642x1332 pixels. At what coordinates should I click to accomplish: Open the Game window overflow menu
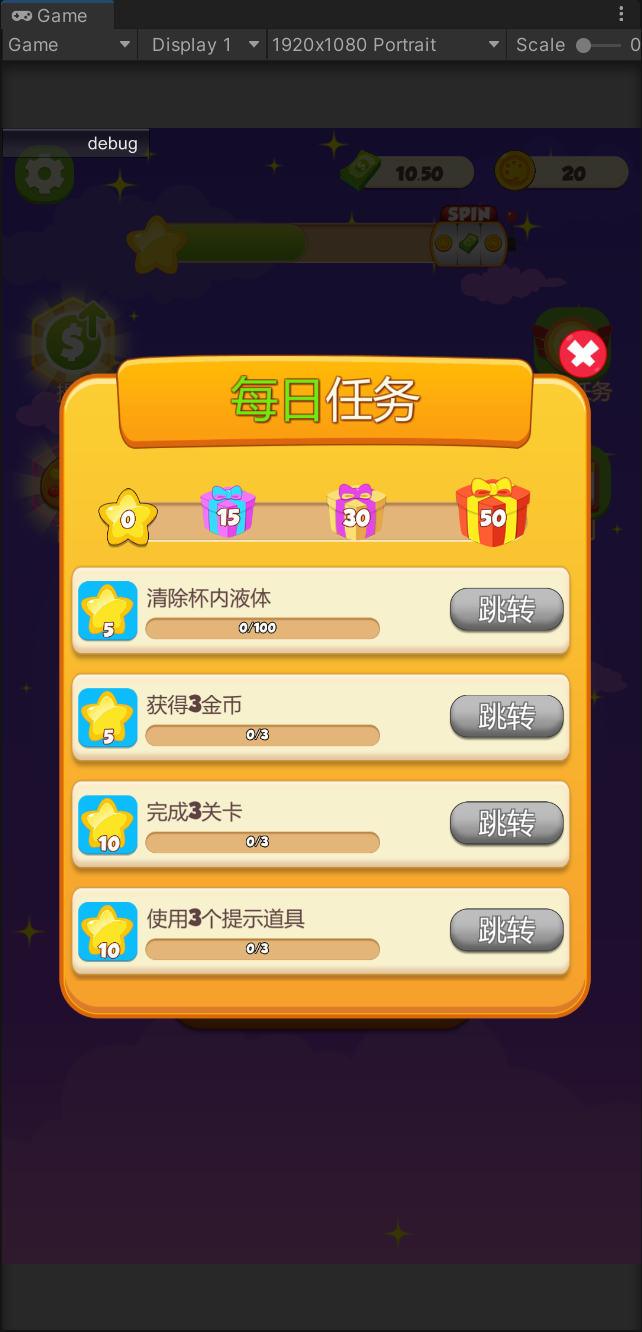622,15
